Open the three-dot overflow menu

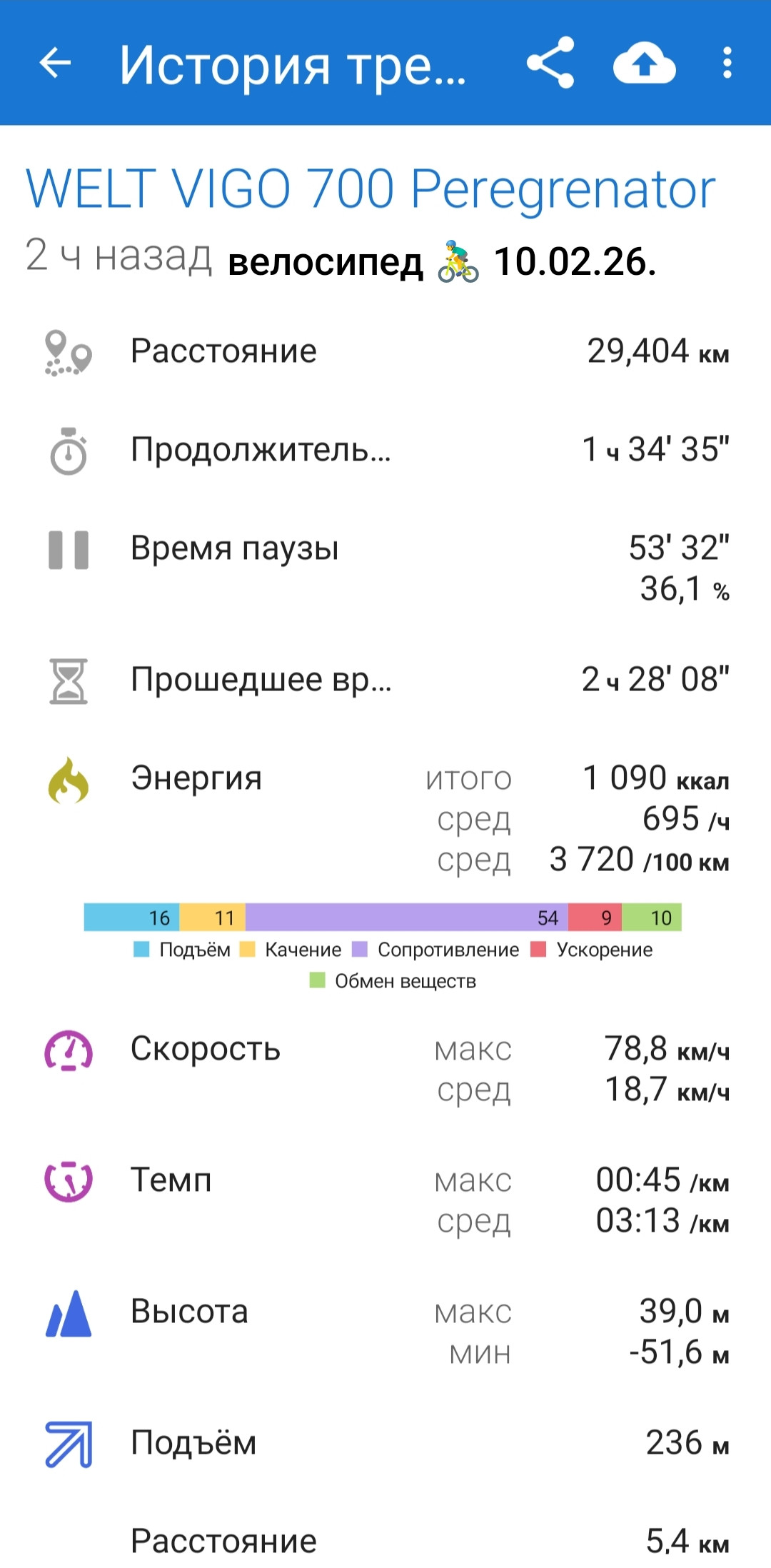727,63
